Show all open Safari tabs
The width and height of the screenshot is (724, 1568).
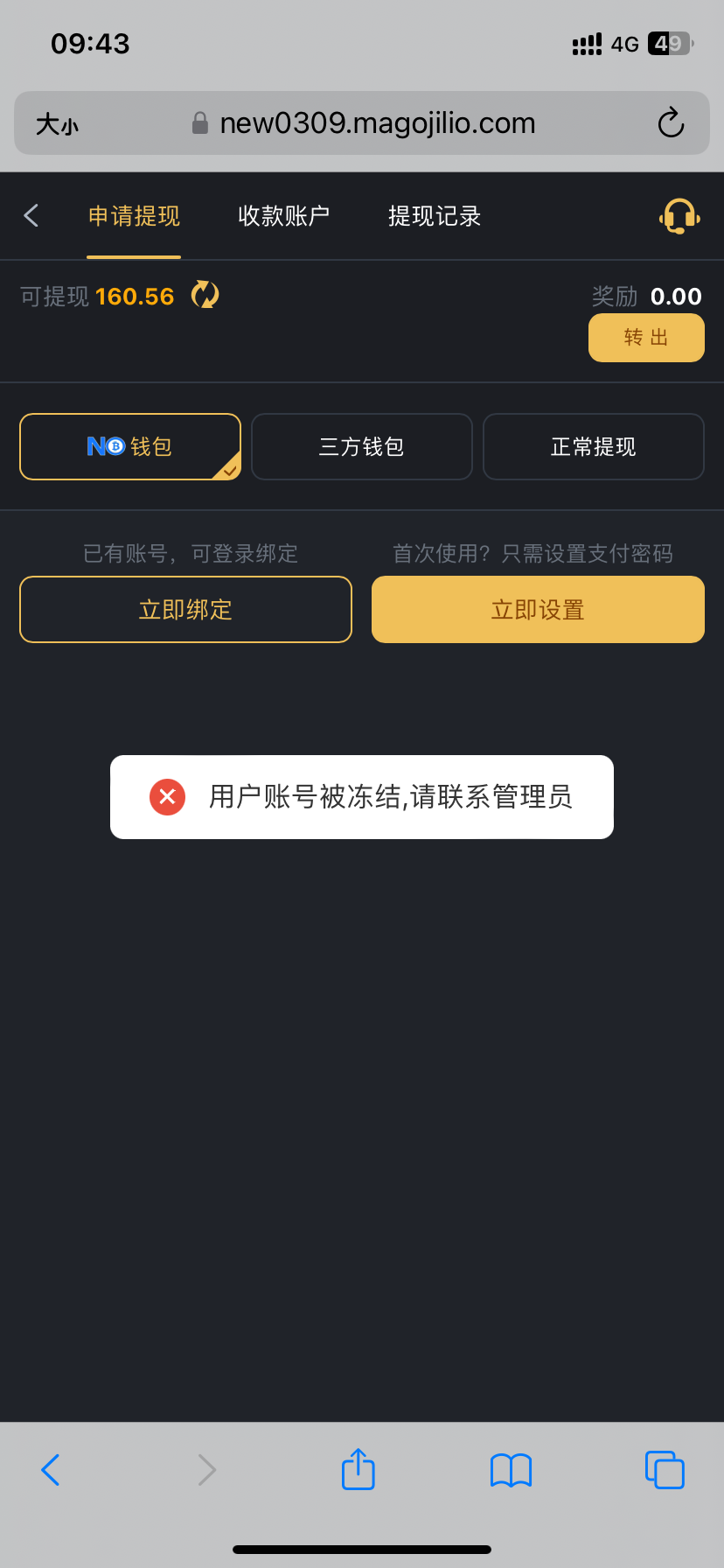pyautogui.click(x=665, y=1470)
